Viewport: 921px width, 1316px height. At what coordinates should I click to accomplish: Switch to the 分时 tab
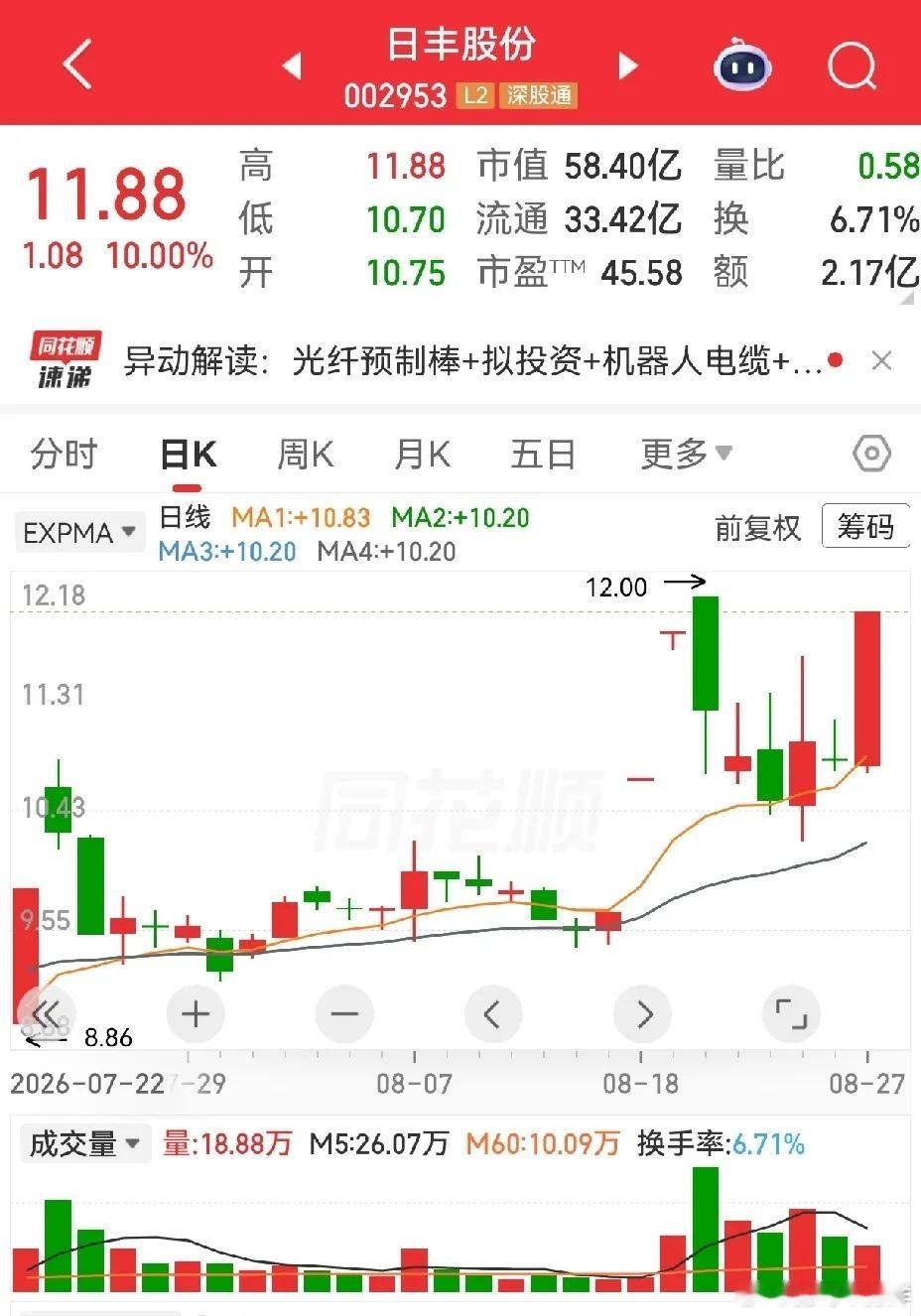pyautogui.click(x=65, y=455)
